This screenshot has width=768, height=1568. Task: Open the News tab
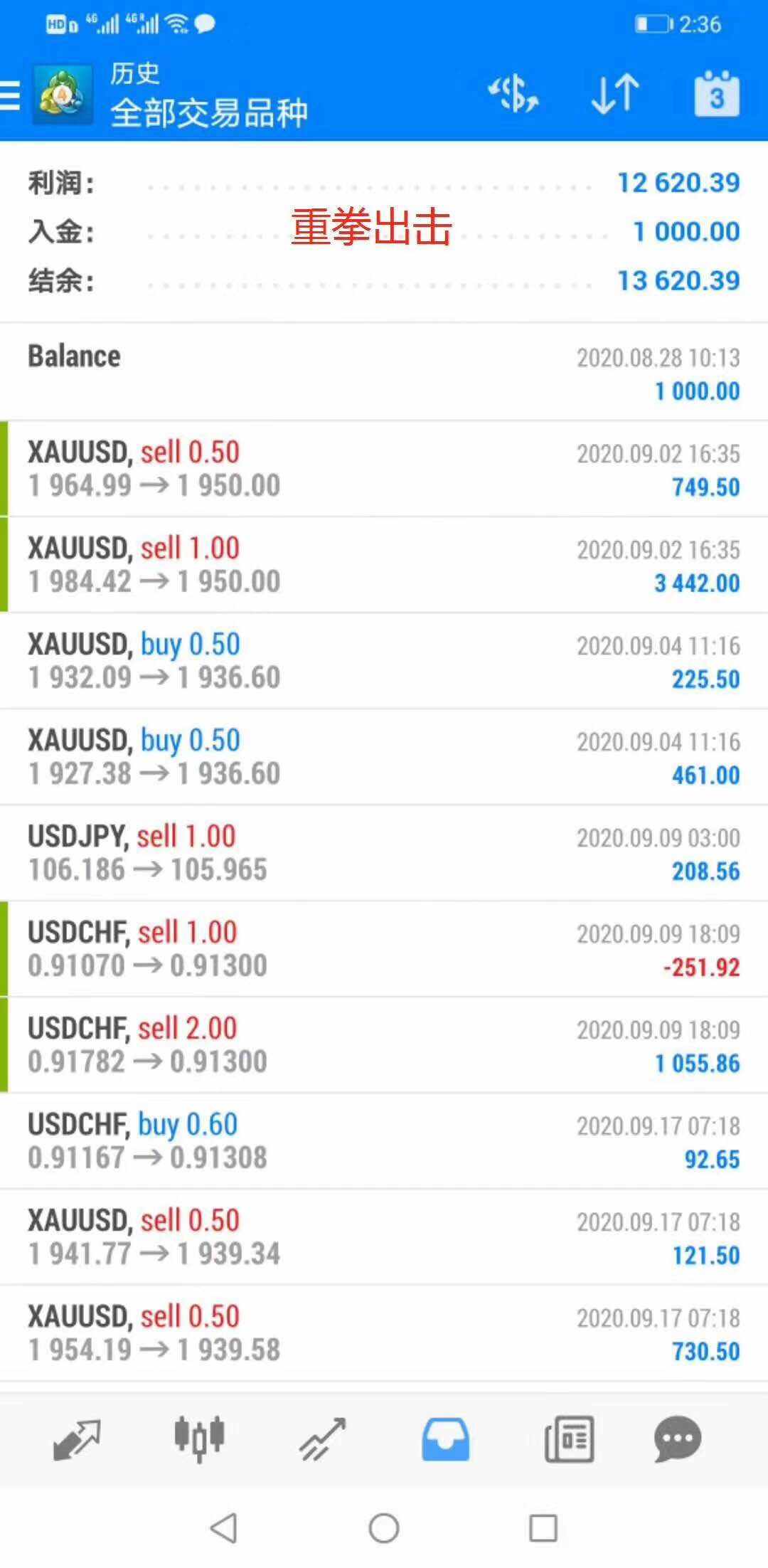pos(569,1439)
